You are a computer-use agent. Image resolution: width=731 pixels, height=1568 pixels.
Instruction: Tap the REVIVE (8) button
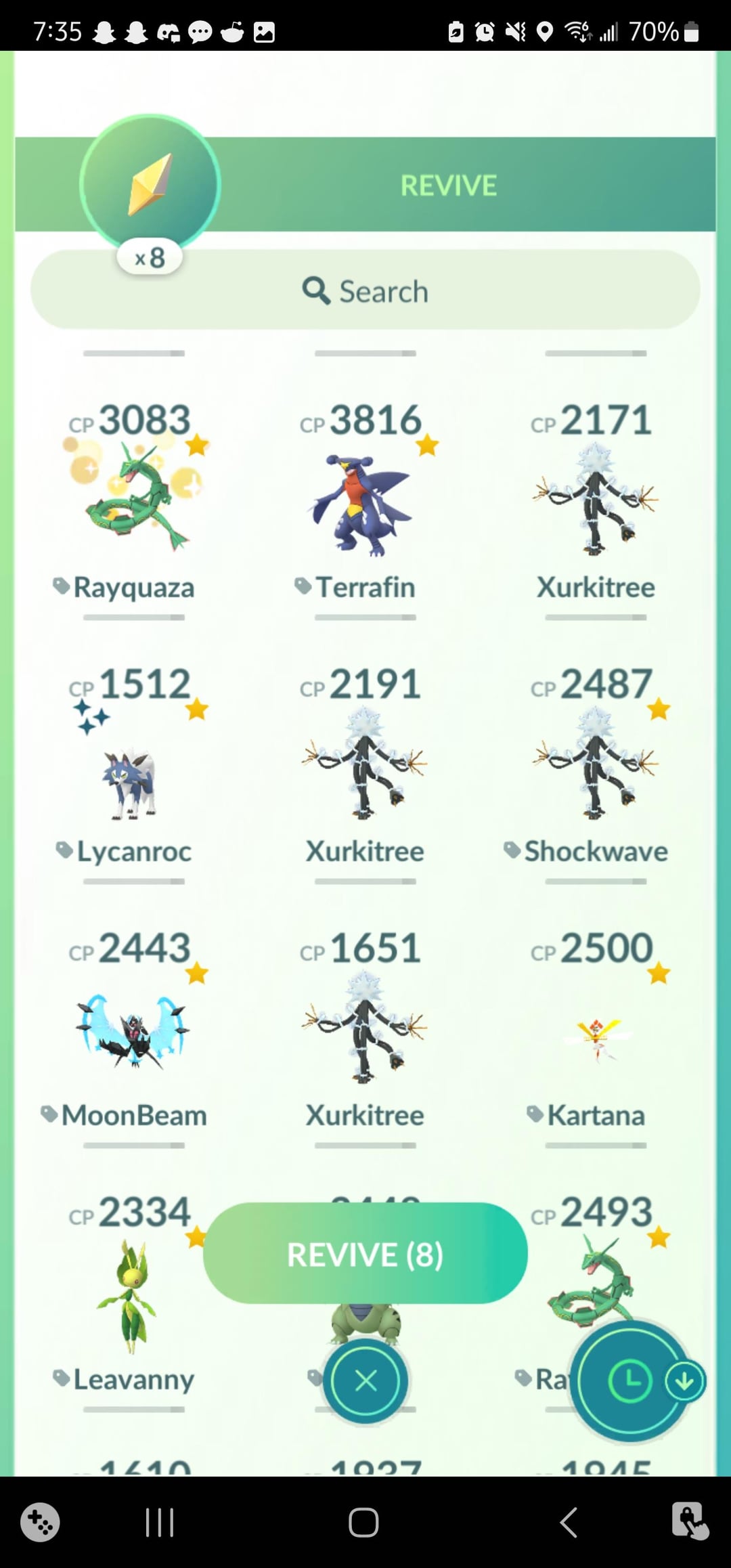pos(365,1254)
